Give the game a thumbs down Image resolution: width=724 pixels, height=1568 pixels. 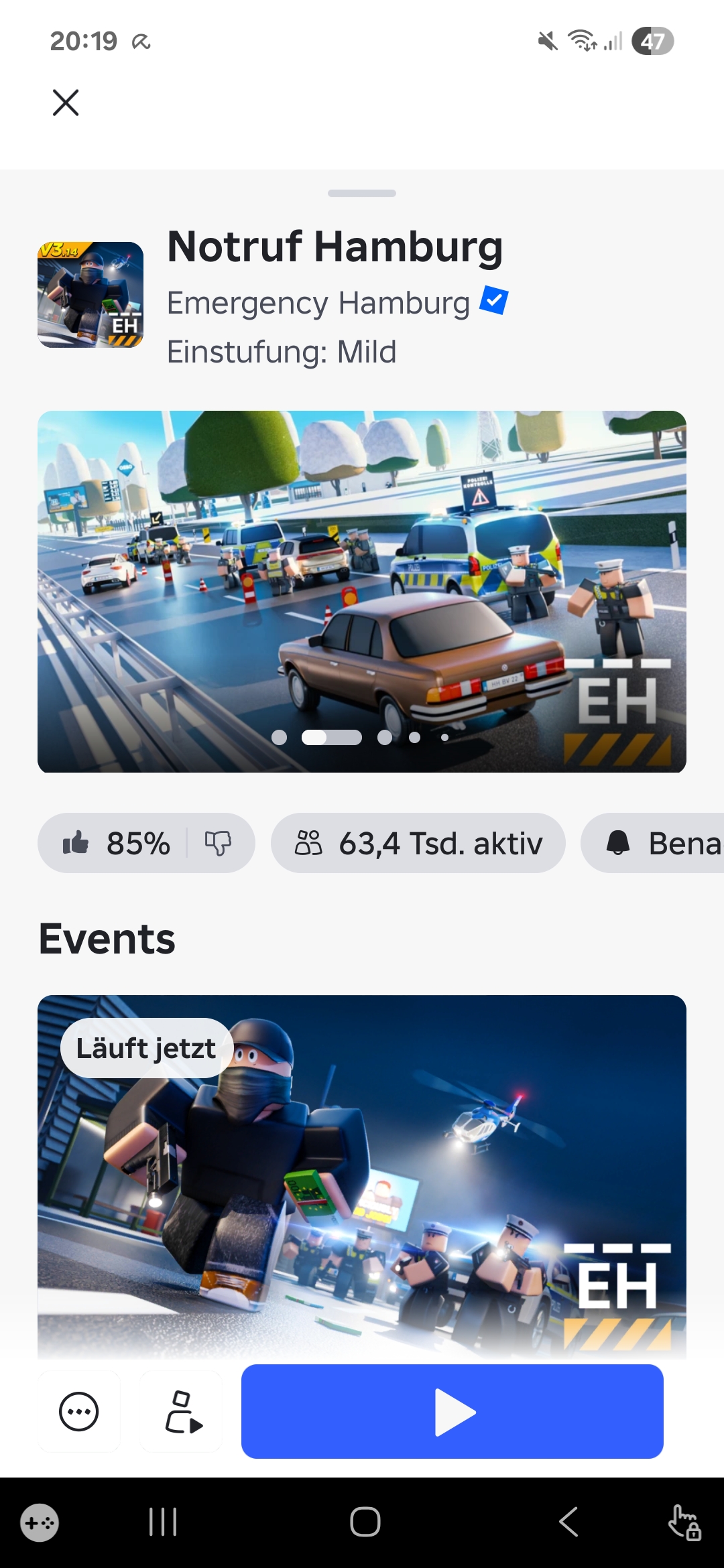coord(219,843)
